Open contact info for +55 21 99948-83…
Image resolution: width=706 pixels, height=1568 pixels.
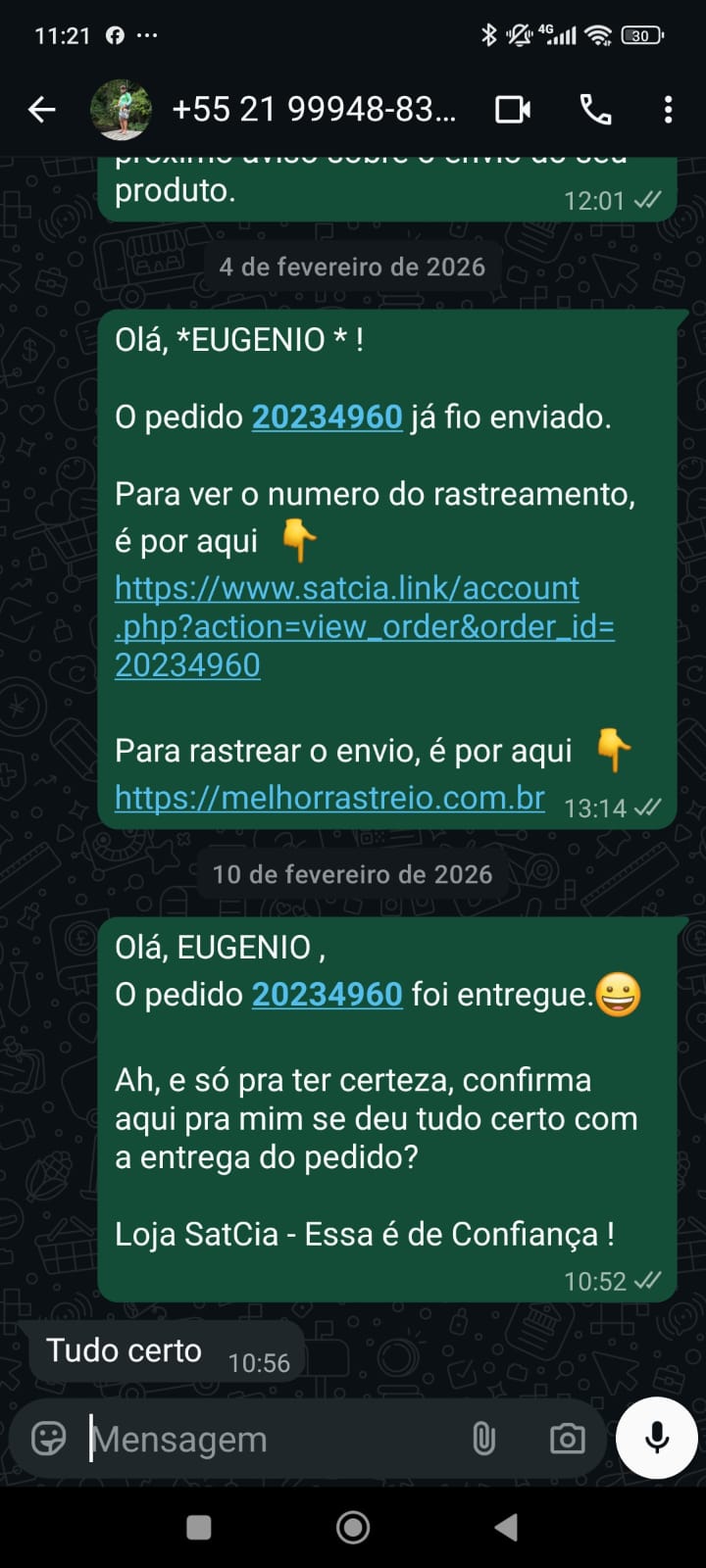click(314, 109)
